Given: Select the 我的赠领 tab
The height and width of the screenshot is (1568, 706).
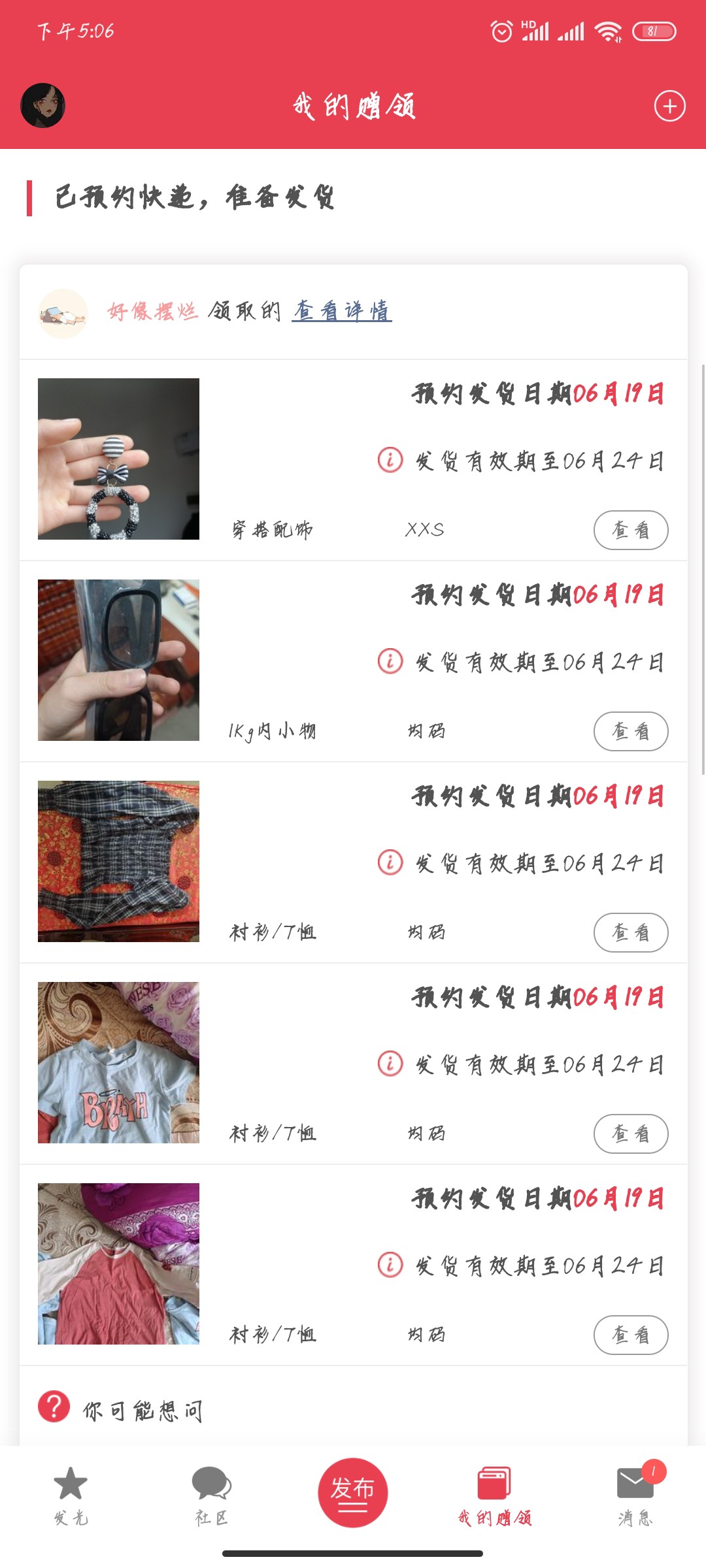Looking at the screenshot, I should pos(494,1494).
